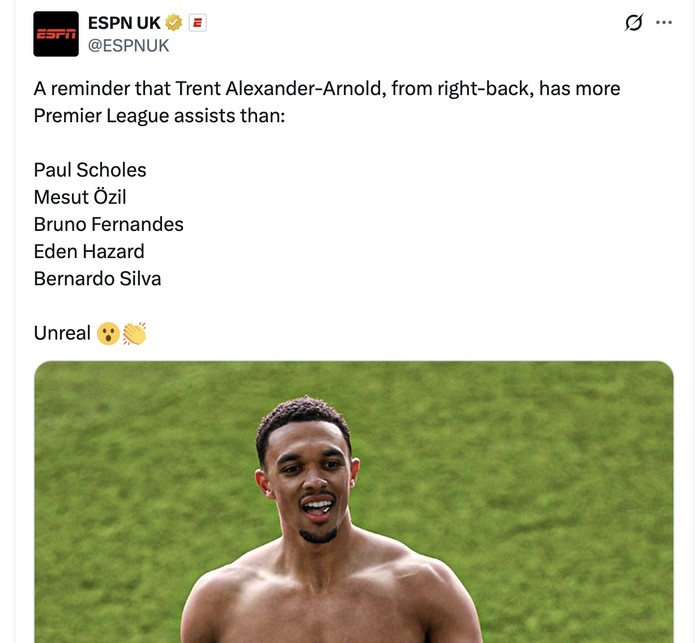
Task: Open the post's overflow menu
Action: [664, 23]
